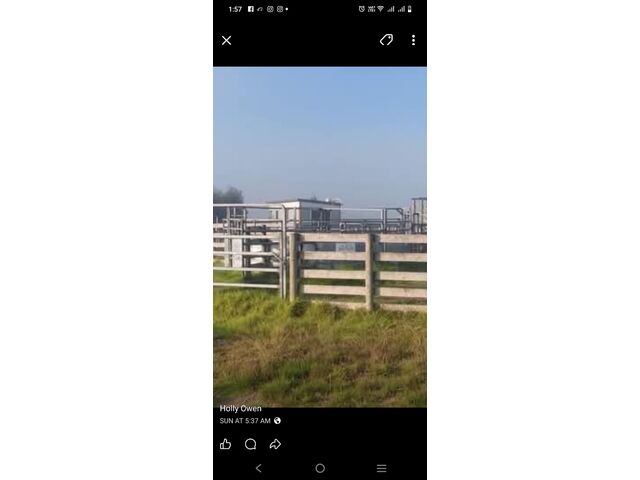Go back with the system back button
Screen dimensions: 640x480
[x=258, y=468]
